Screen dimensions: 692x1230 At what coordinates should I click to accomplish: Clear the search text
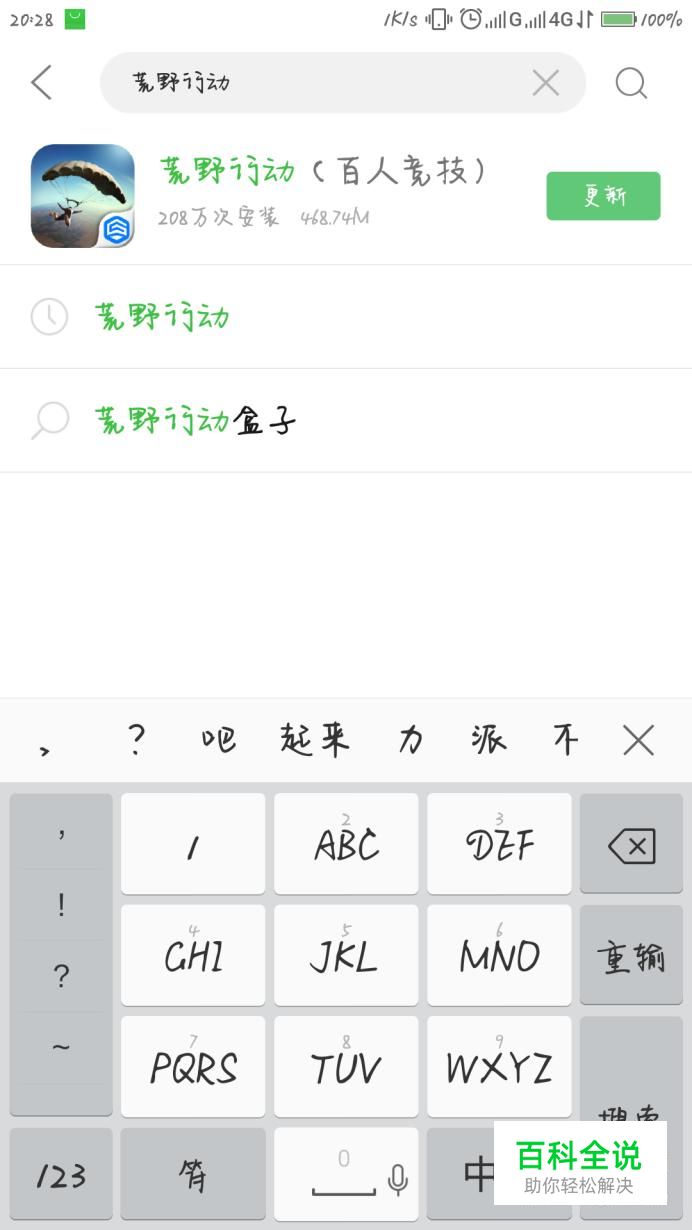point(546,83)
